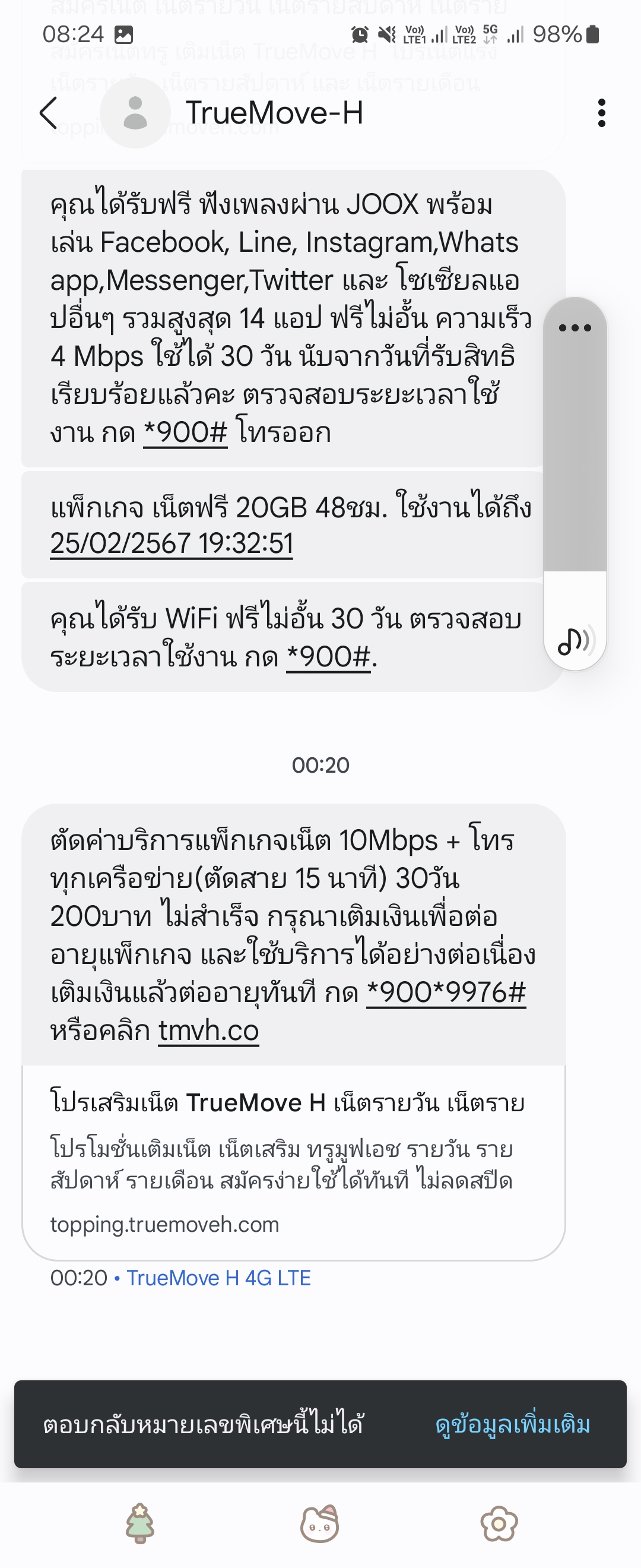The image size is (641, 1568).
Task: Tap the flower-shaped home button
Action: [x=499, y=1524]
